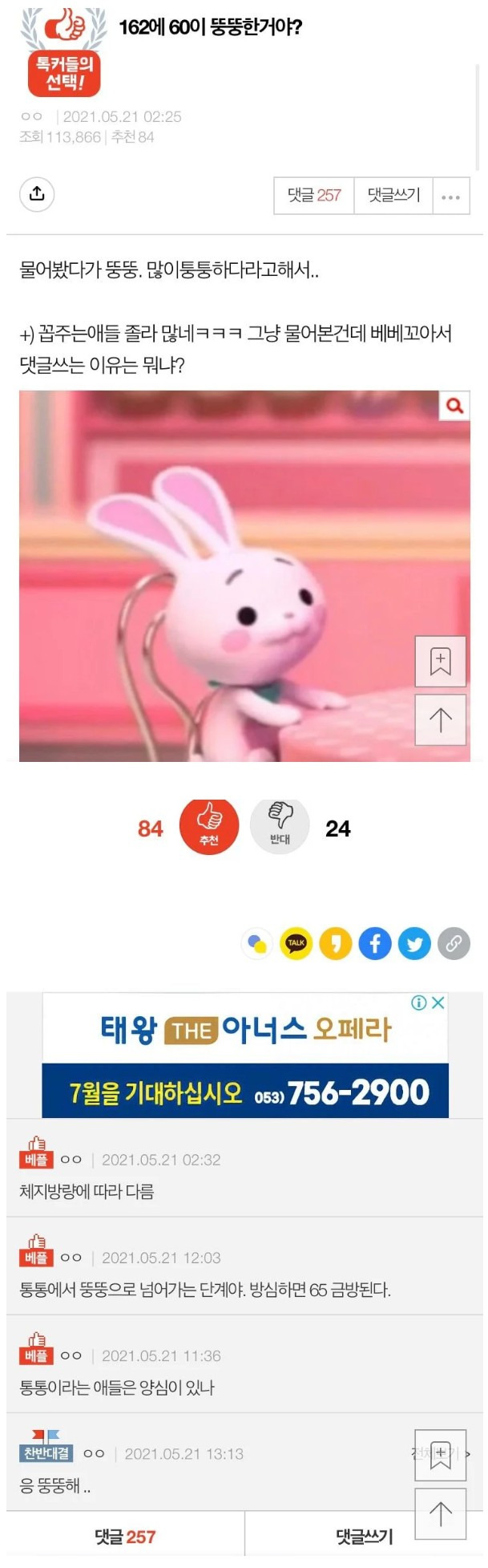Open ad info icon on the banner
The height and width of the screenshot is (1568, 488).
(418, 1003)
